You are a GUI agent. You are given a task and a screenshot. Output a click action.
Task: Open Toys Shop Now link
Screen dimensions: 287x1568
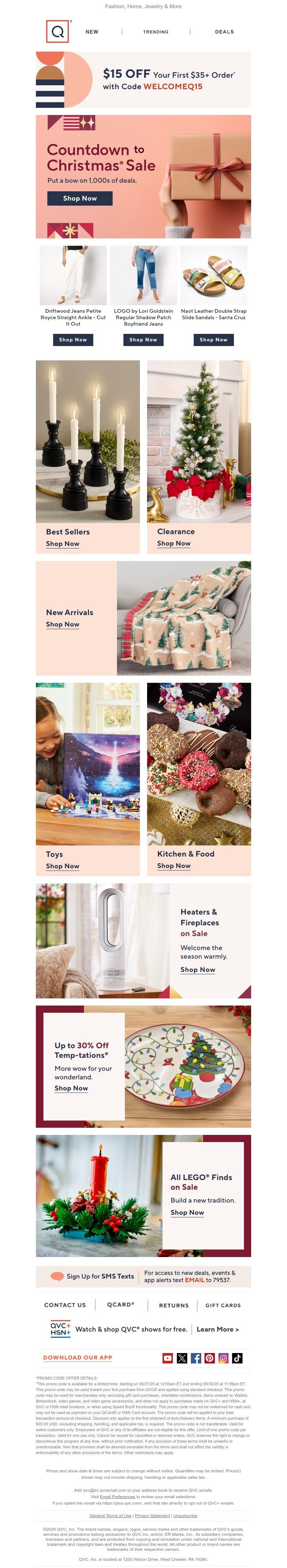point(63,866)
